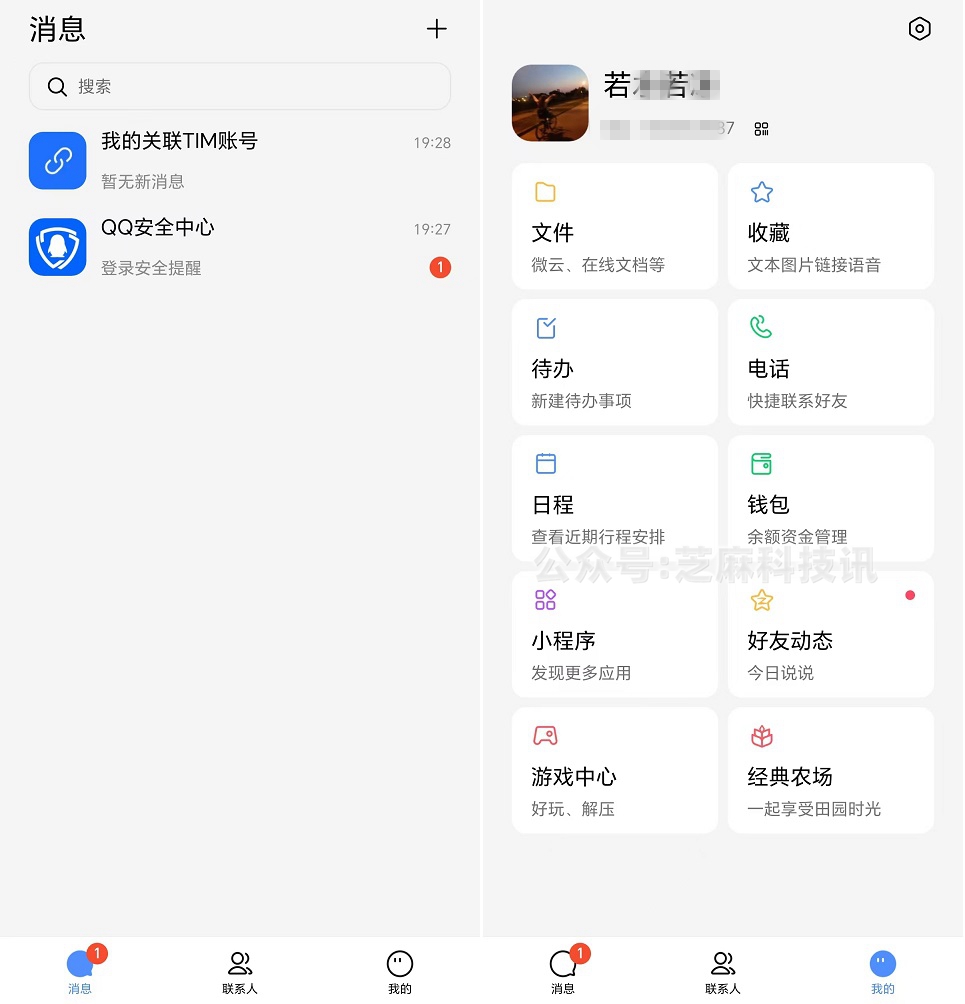Open the 好友动态 friends feed card
965x1004 pixels.
[x=830, y=635]
